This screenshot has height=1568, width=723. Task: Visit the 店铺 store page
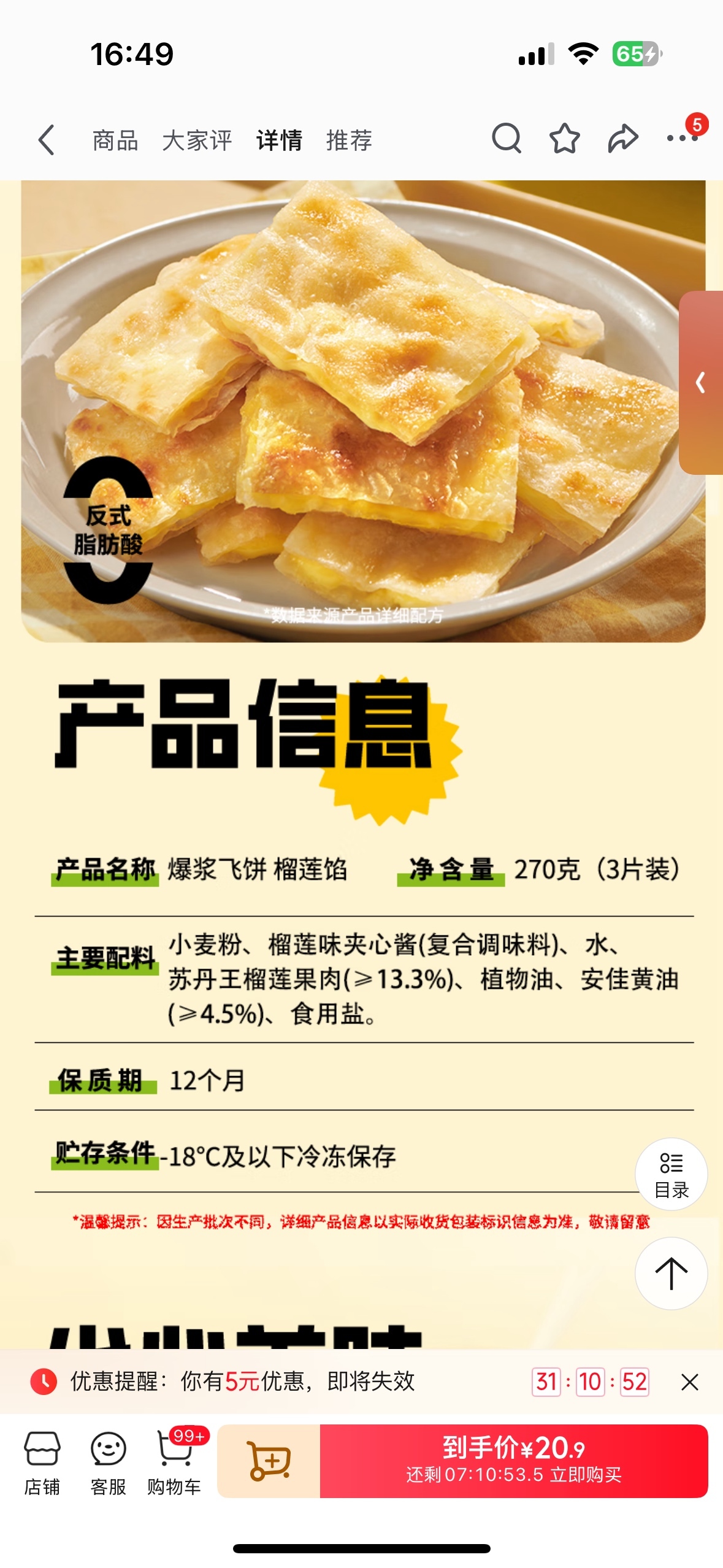[x=42, y=1462]
